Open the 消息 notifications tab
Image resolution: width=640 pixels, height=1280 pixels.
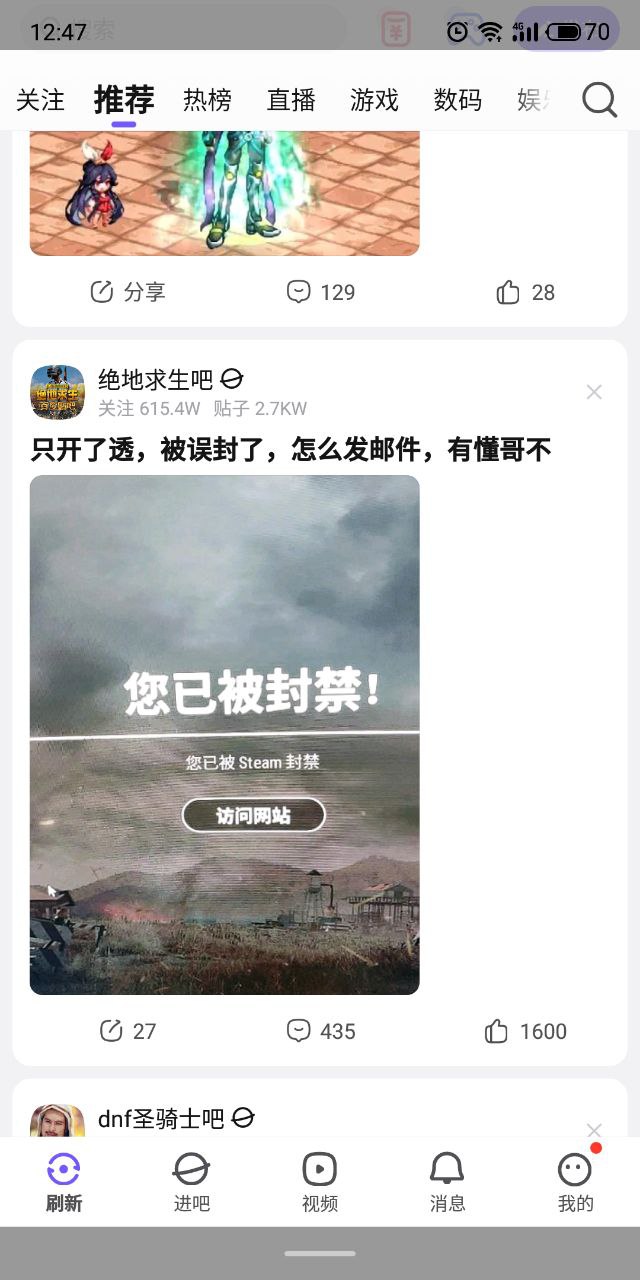point(447,1182)
